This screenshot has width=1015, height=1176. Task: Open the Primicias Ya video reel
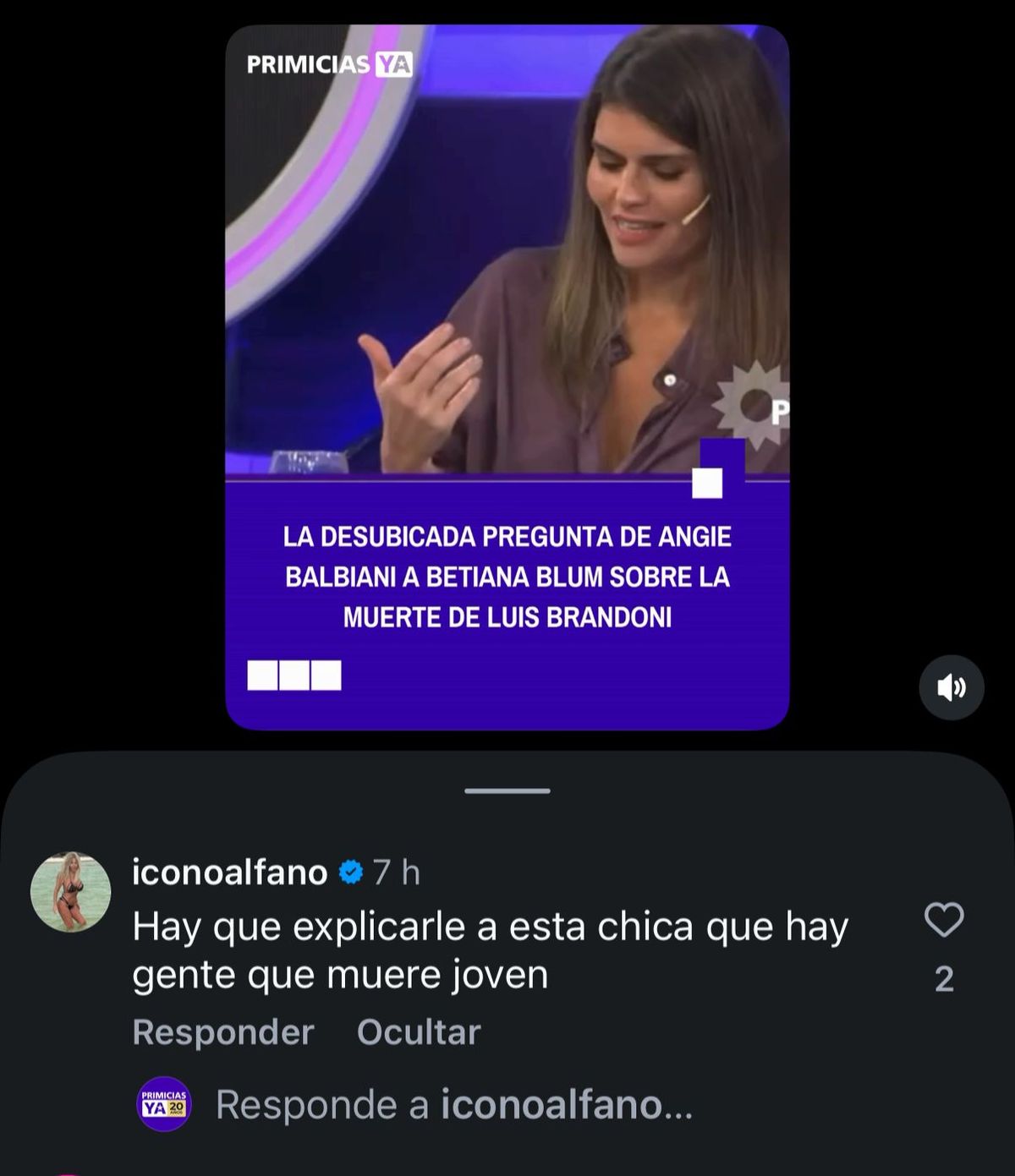[507, 377]
